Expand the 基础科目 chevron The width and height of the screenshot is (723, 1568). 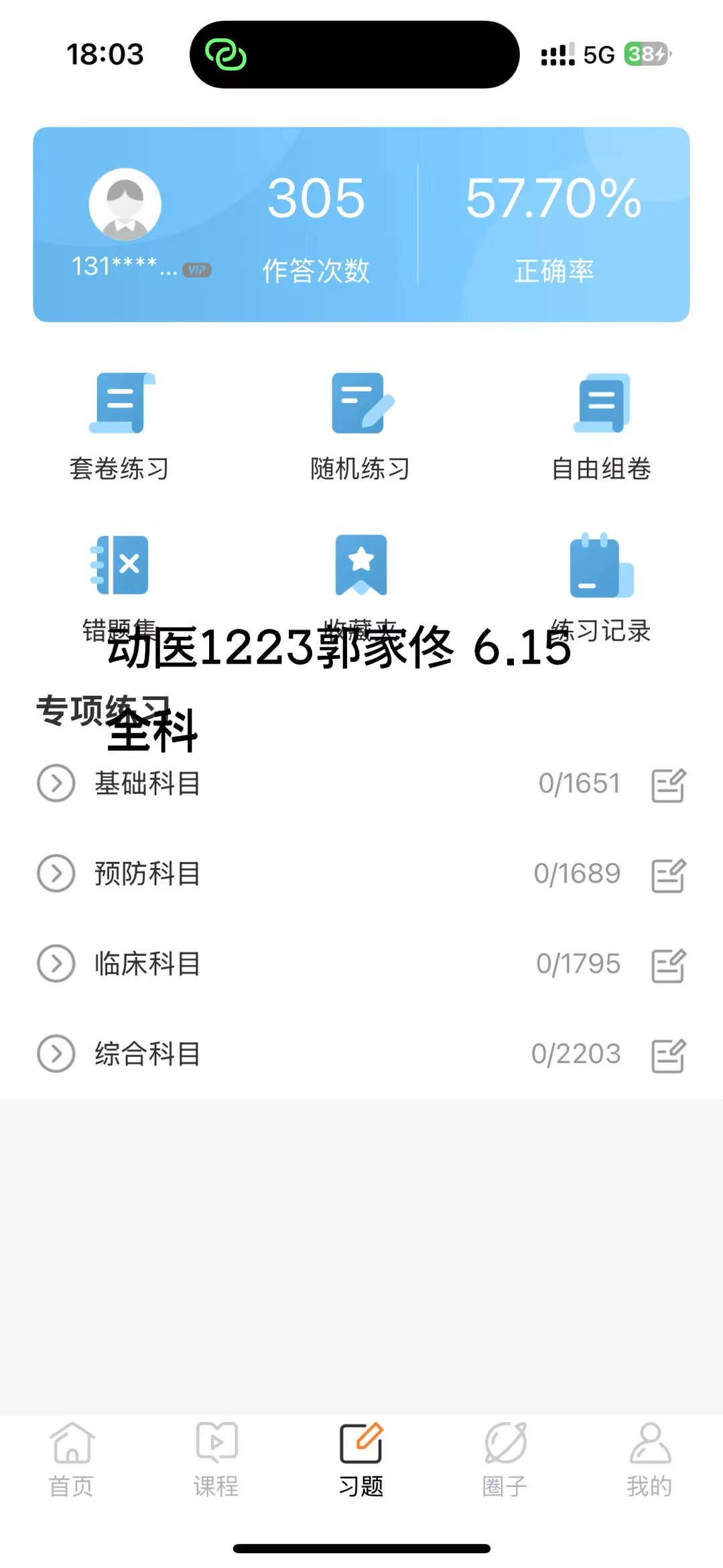tap(56, 783)
